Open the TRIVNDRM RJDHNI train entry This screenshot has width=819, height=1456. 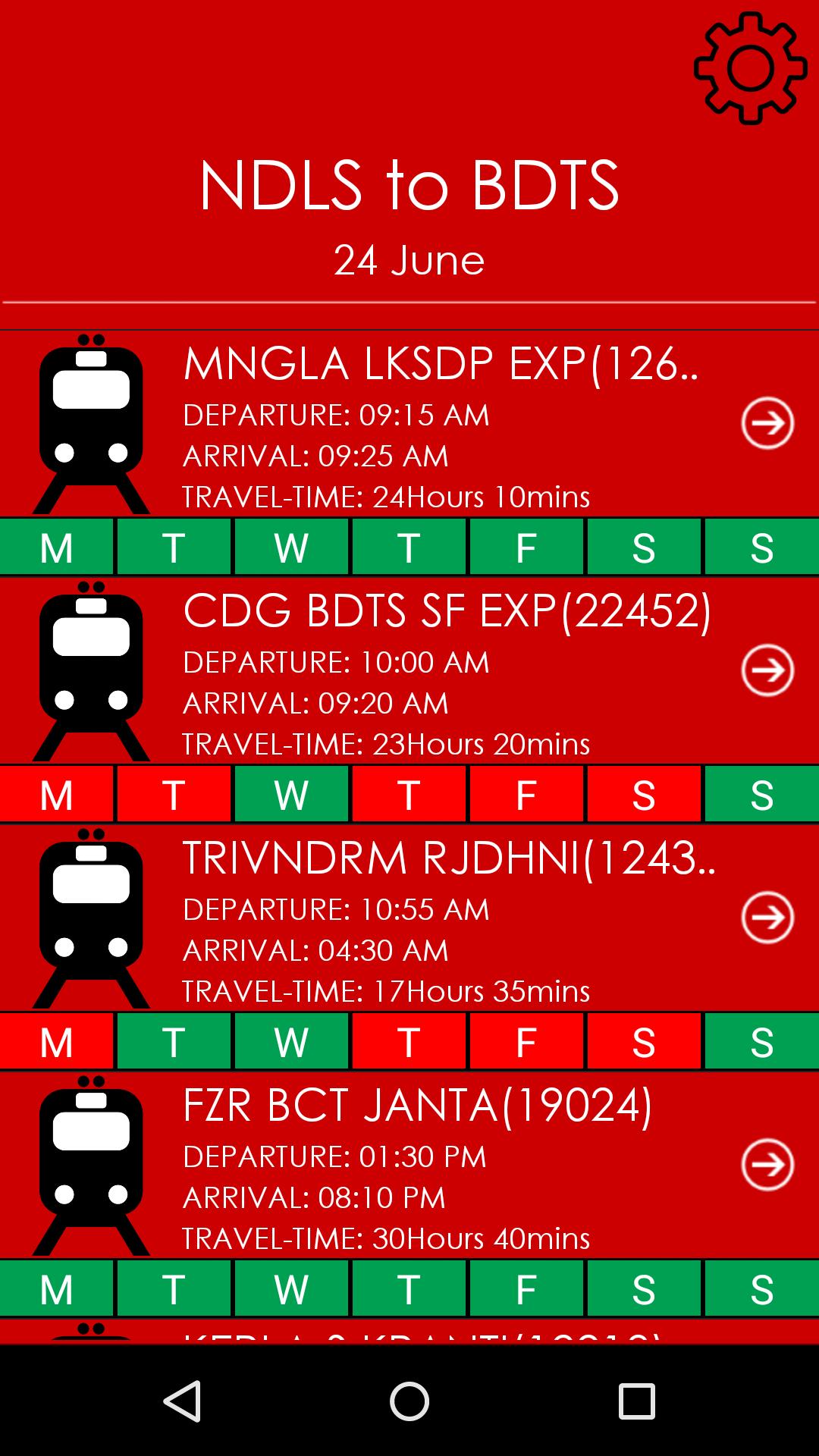pyautogui.click(x=409, y=918)
